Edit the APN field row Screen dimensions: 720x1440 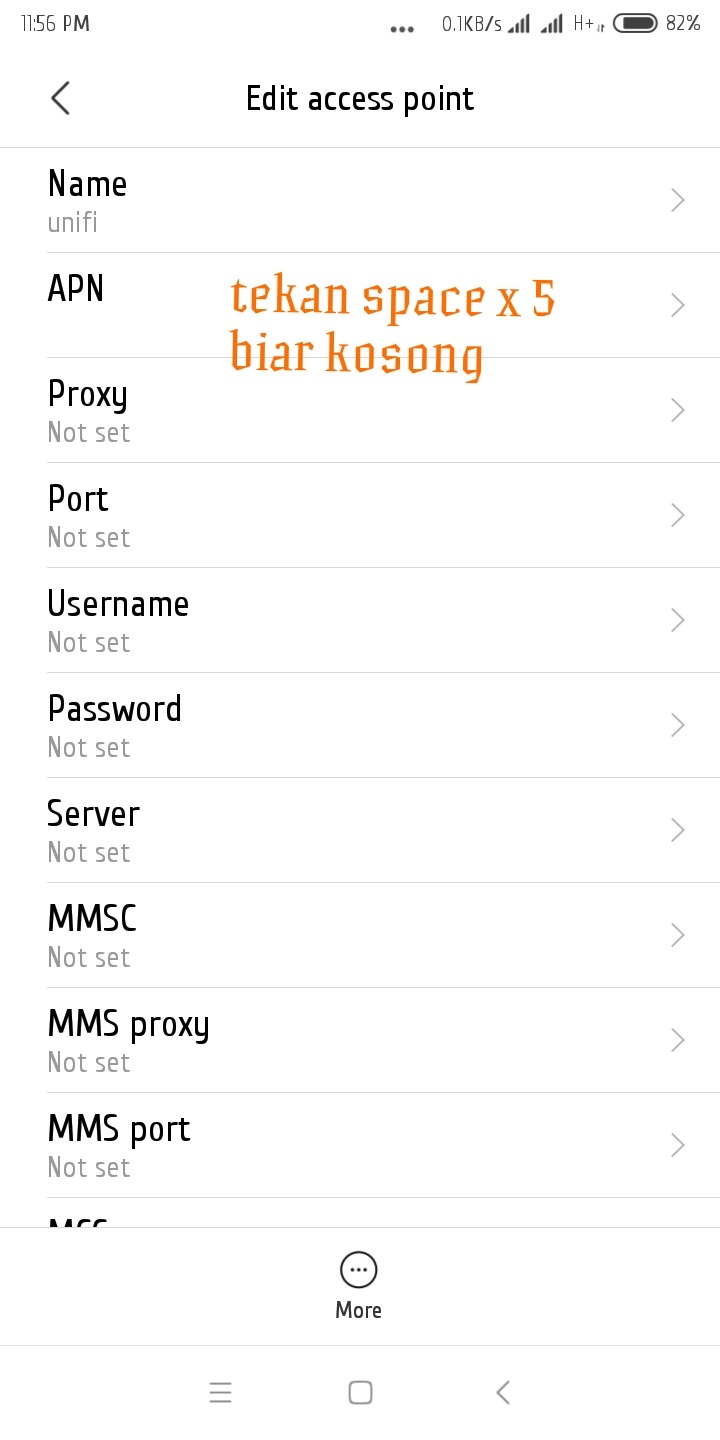360,305
